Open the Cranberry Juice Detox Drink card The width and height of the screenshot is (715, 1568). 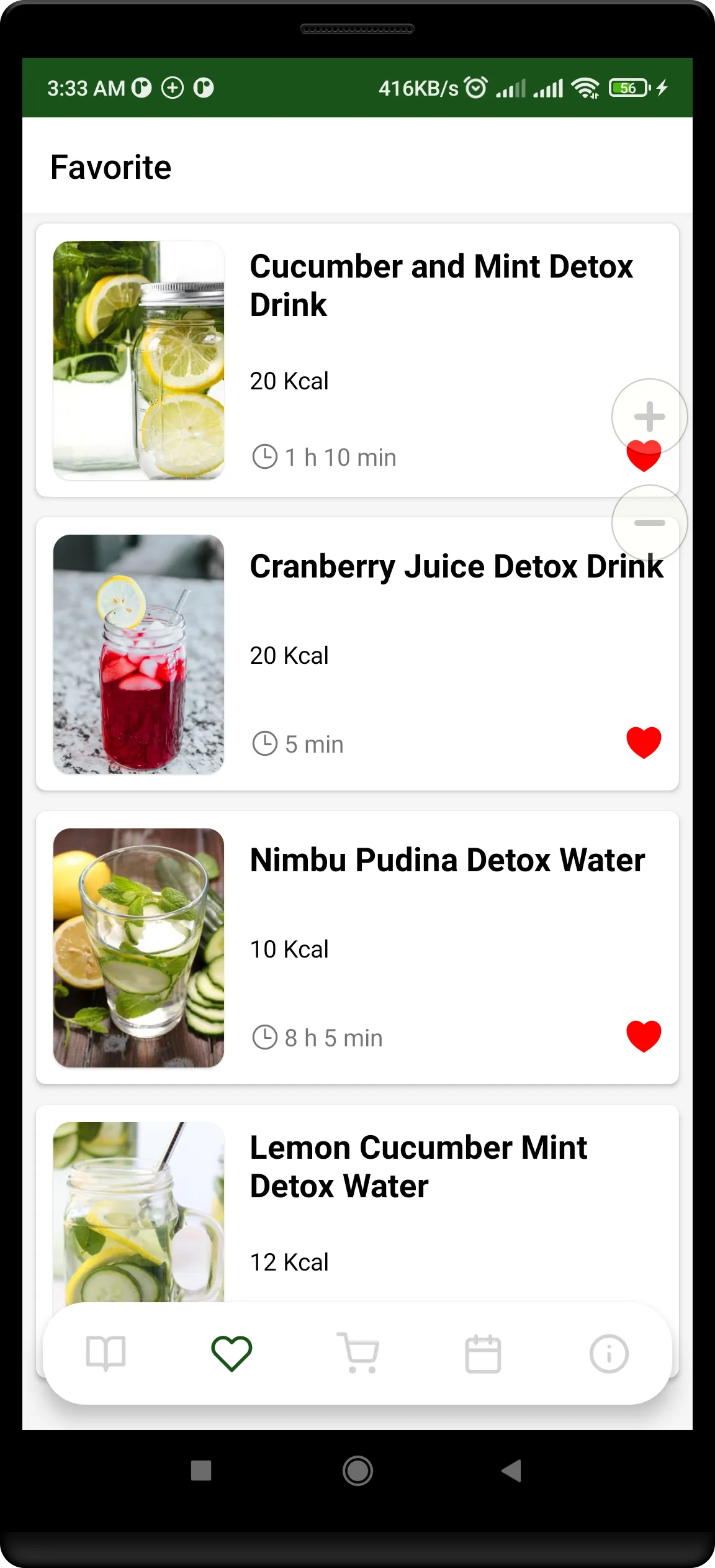point(357,654)
